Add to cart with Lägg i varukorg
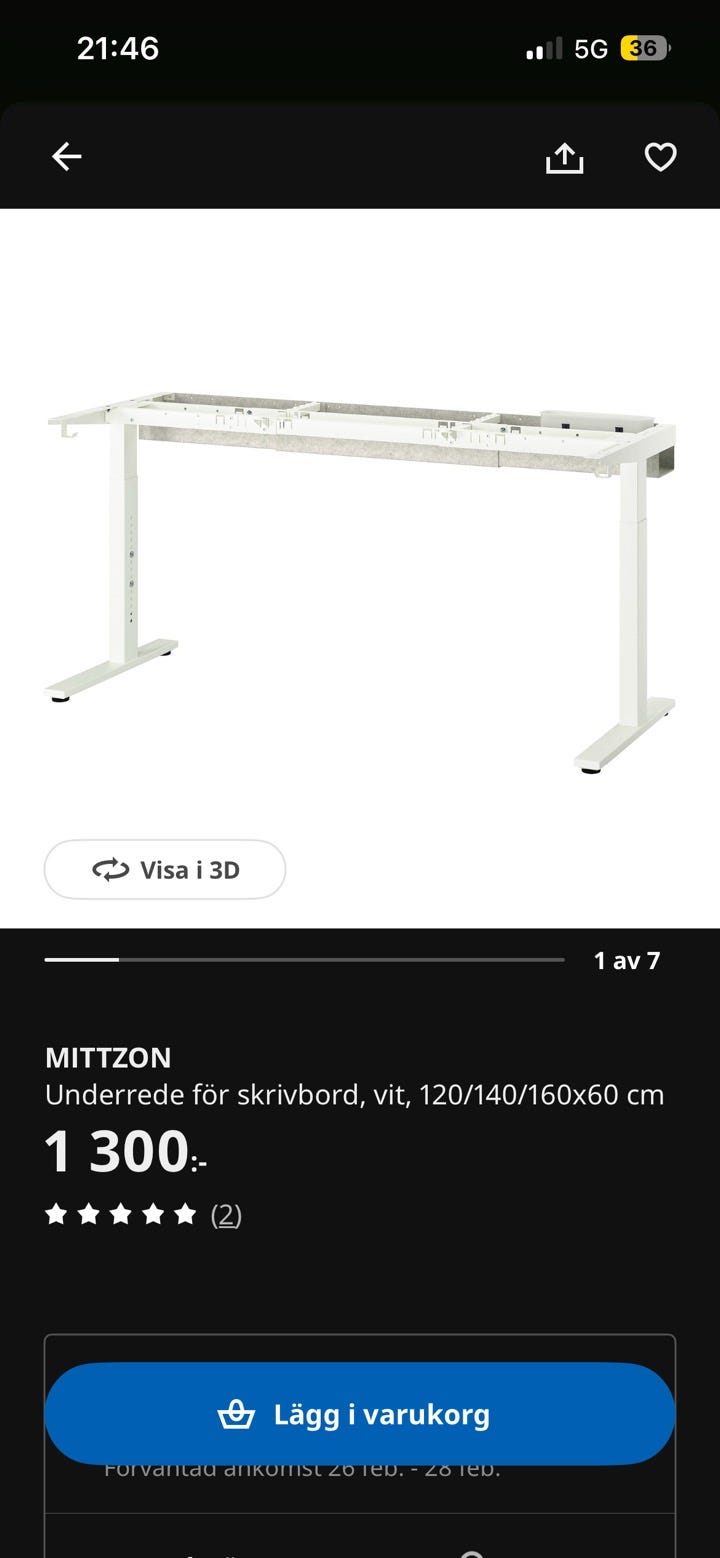 [360, 1414]
